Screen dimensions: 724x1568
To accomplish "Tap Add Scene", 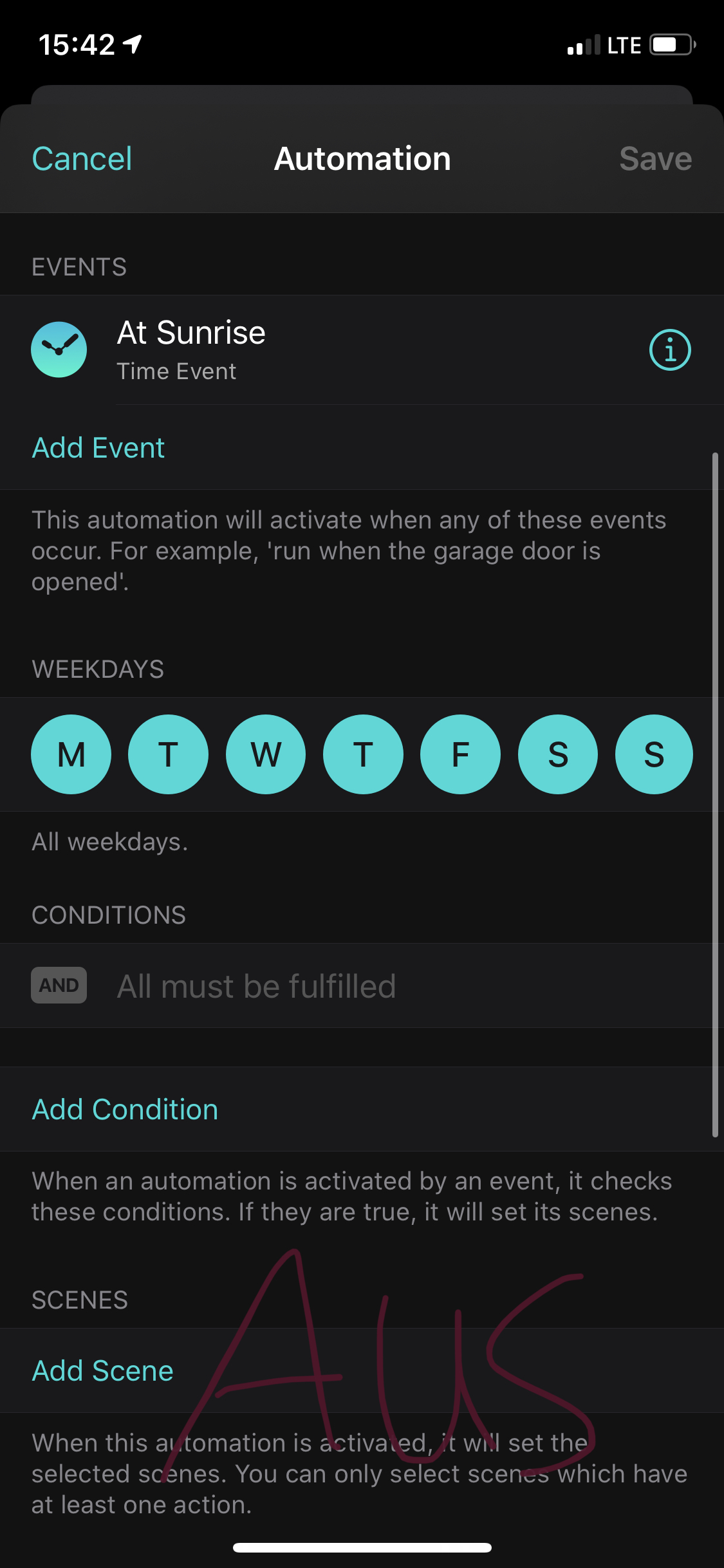I will coord(103,1371).
